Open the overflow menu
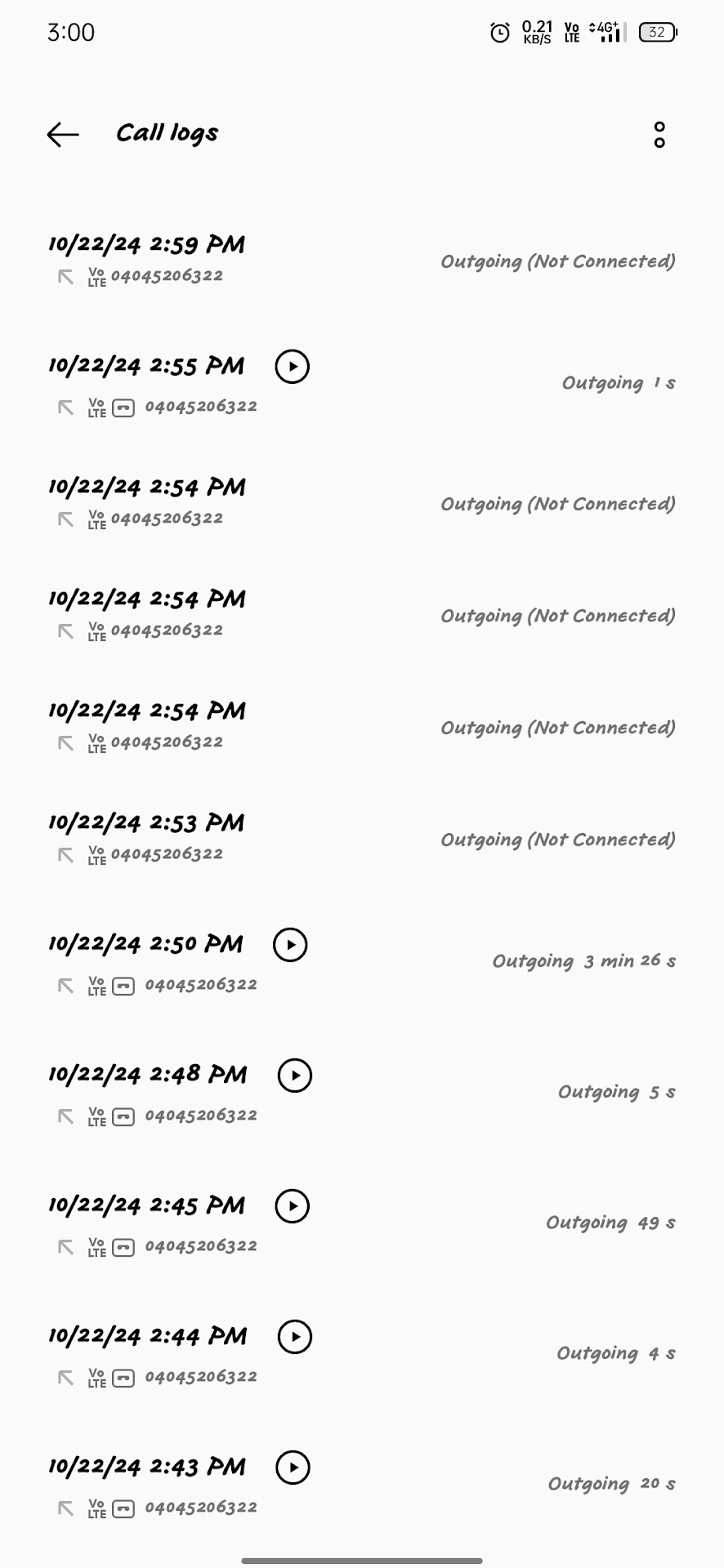 (x=659, y=135)
